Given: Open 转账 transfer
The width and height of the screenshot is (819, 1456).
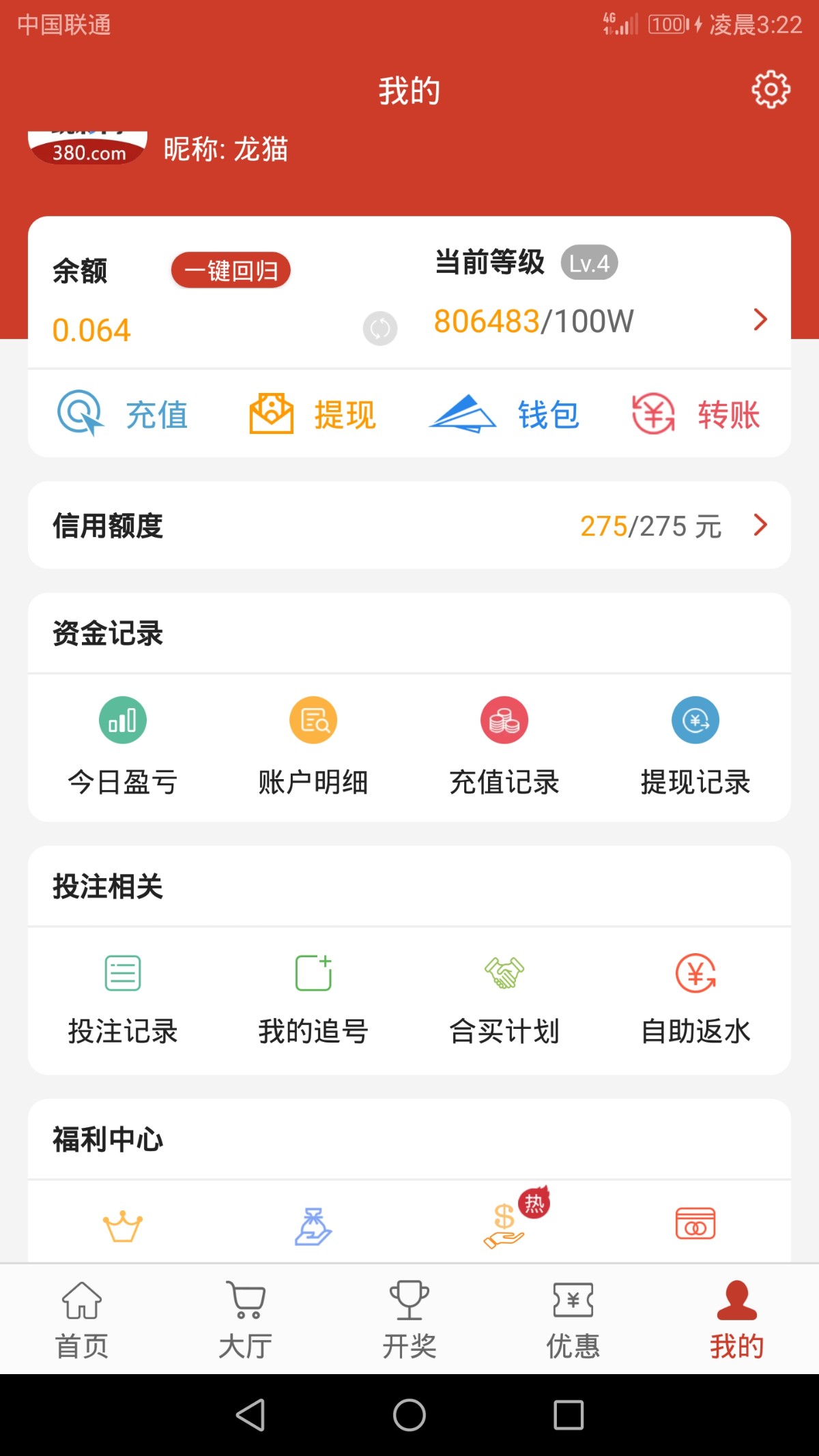Looking at the screenshot, I should pyautogui.click(x=695, y=414).
